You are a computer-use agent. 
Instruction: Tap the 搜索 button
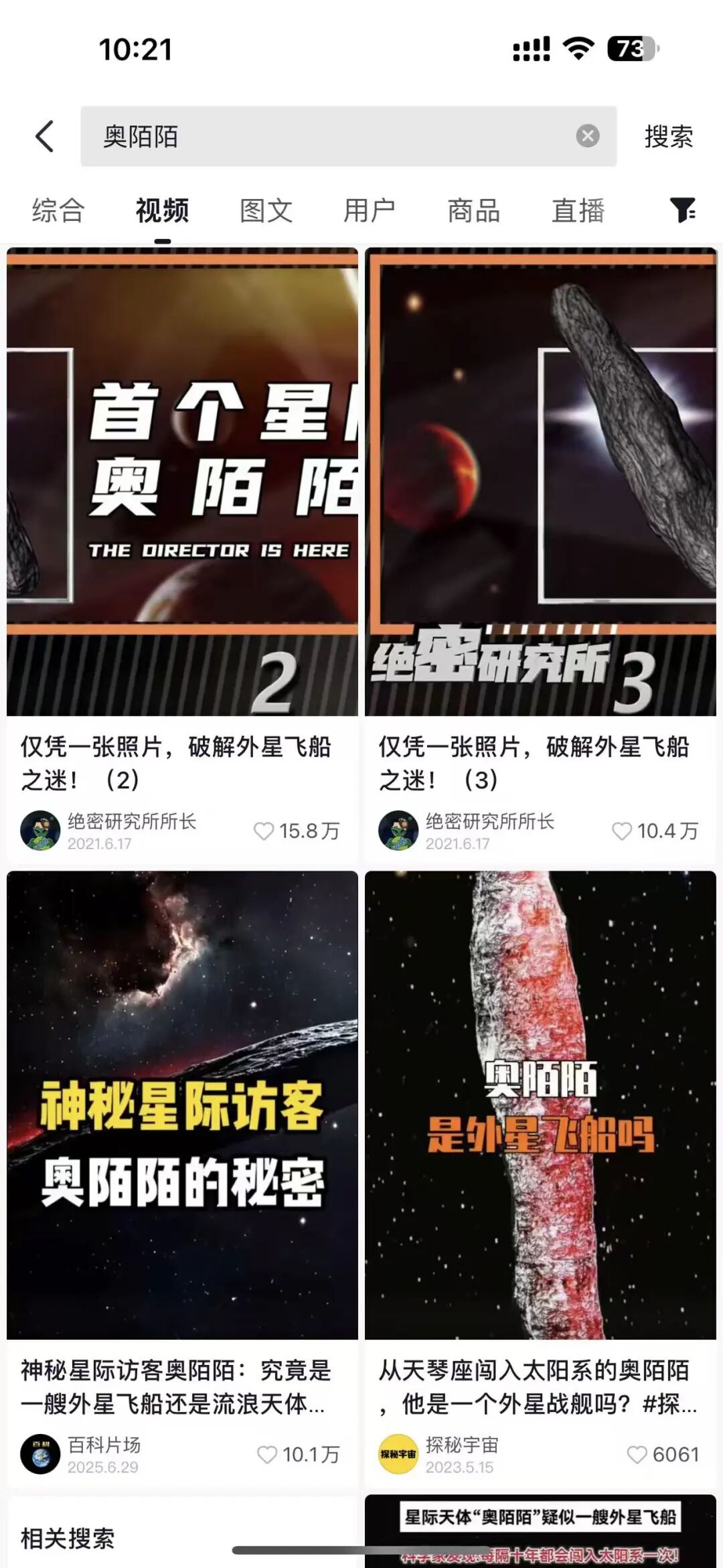tap(668, 137)
